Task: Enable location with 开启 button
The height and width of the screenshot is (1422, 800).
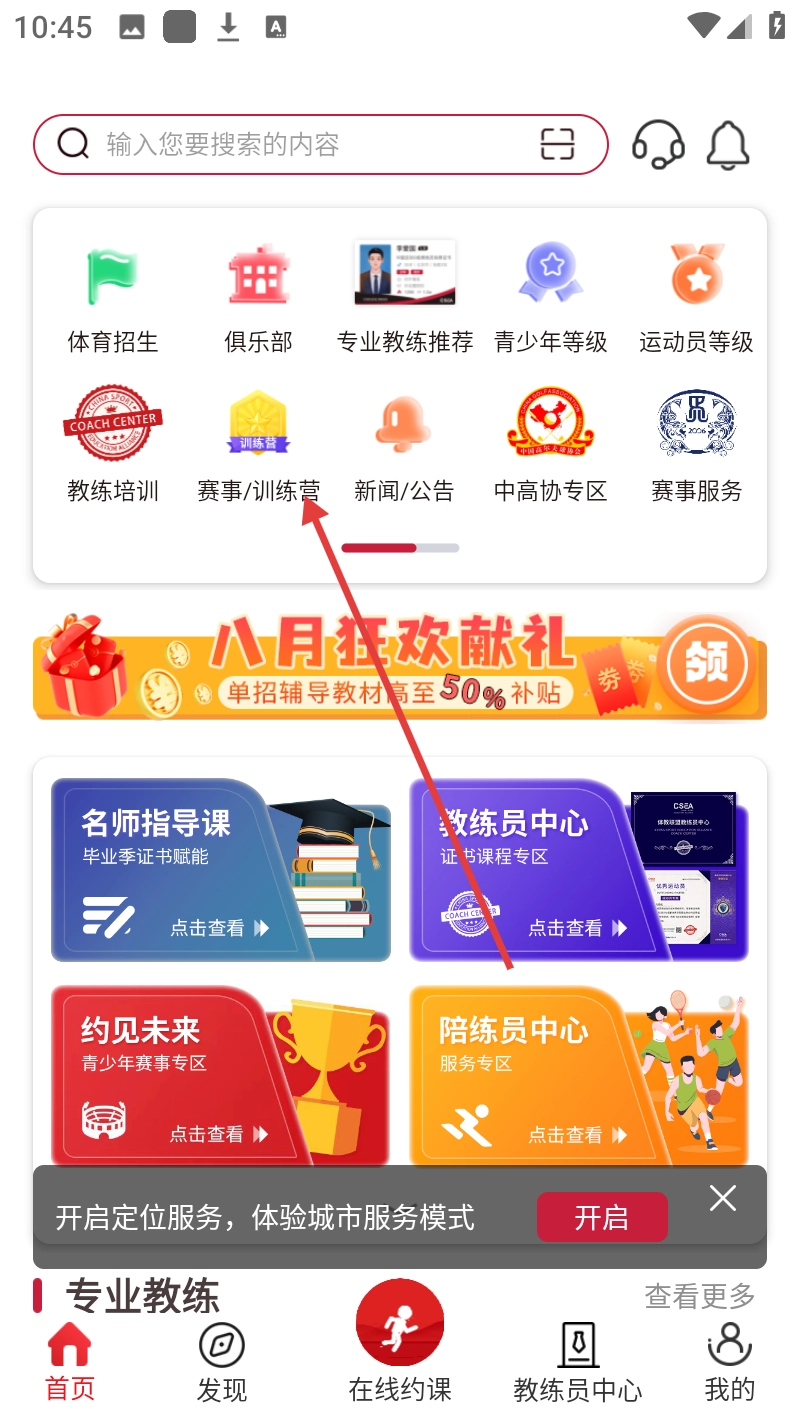Action: (x=602, y=1217)
